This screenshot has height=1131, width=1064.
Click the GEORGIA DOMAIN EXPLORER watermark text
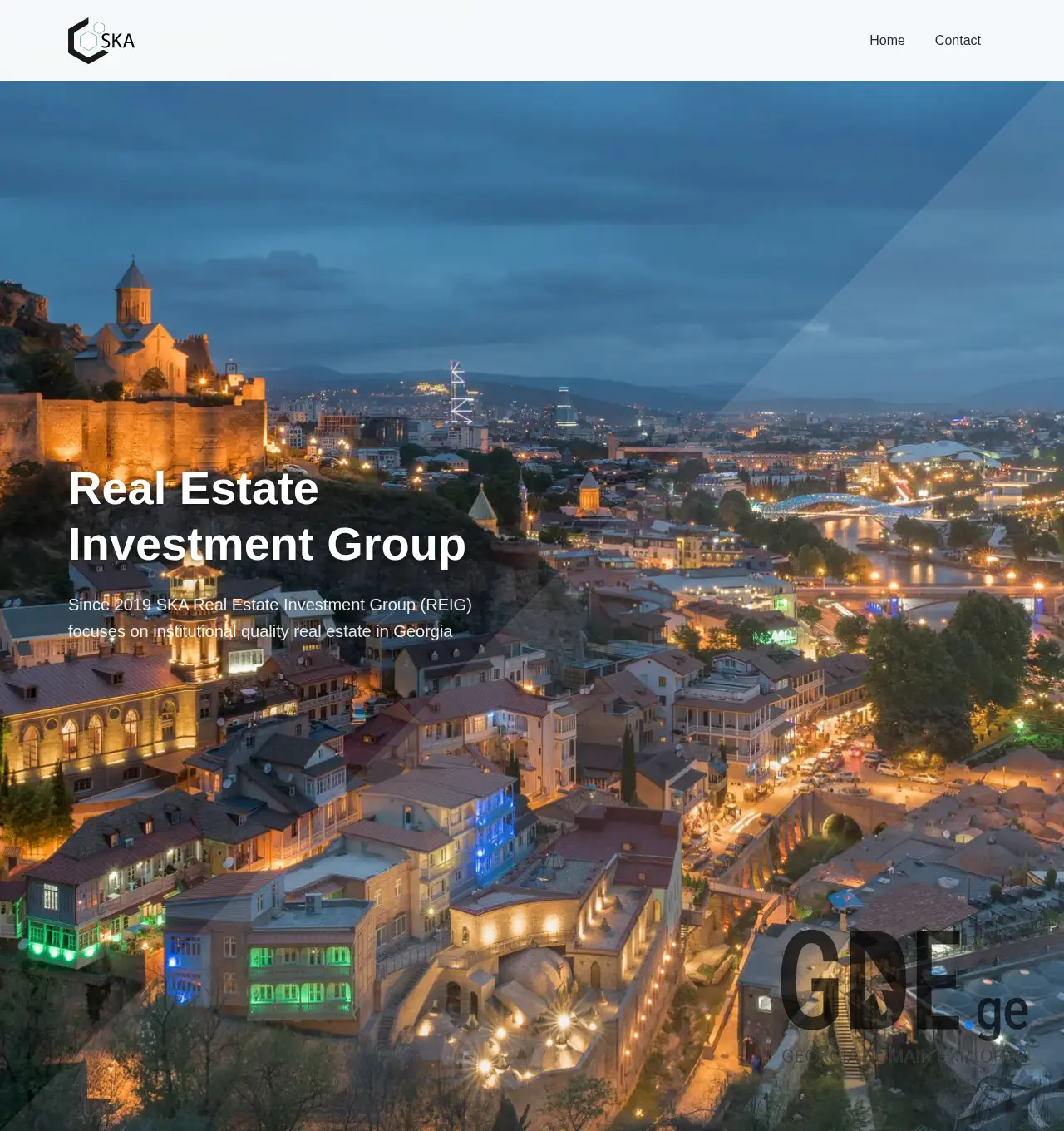tap(906, 1054)
